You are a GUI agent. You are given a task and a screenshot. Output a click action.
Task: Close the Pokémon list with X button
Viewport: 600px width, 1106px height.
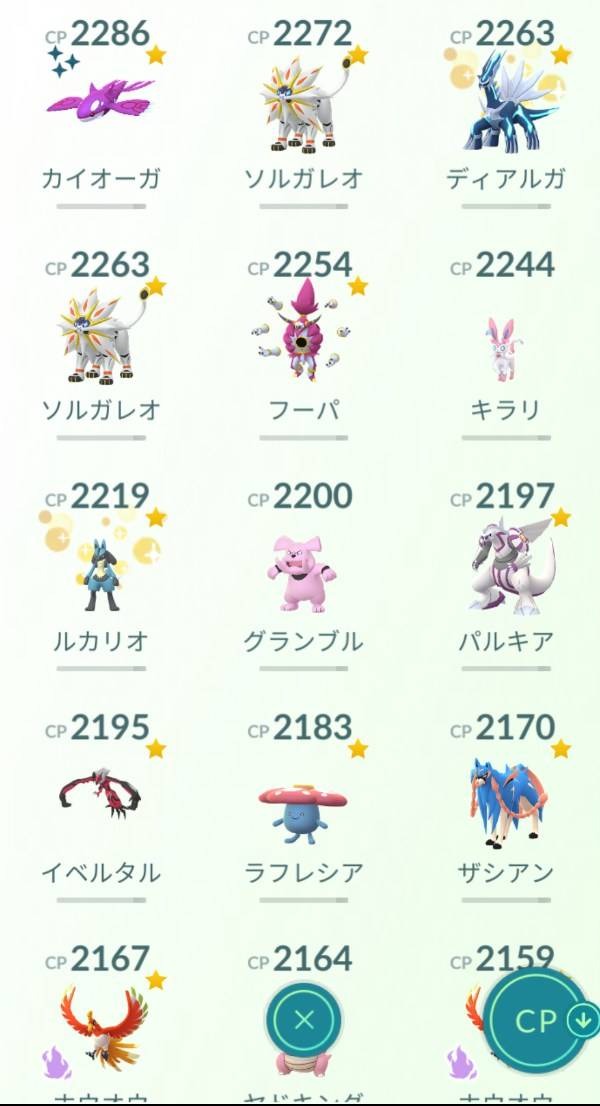click(x=304, y=1020)
